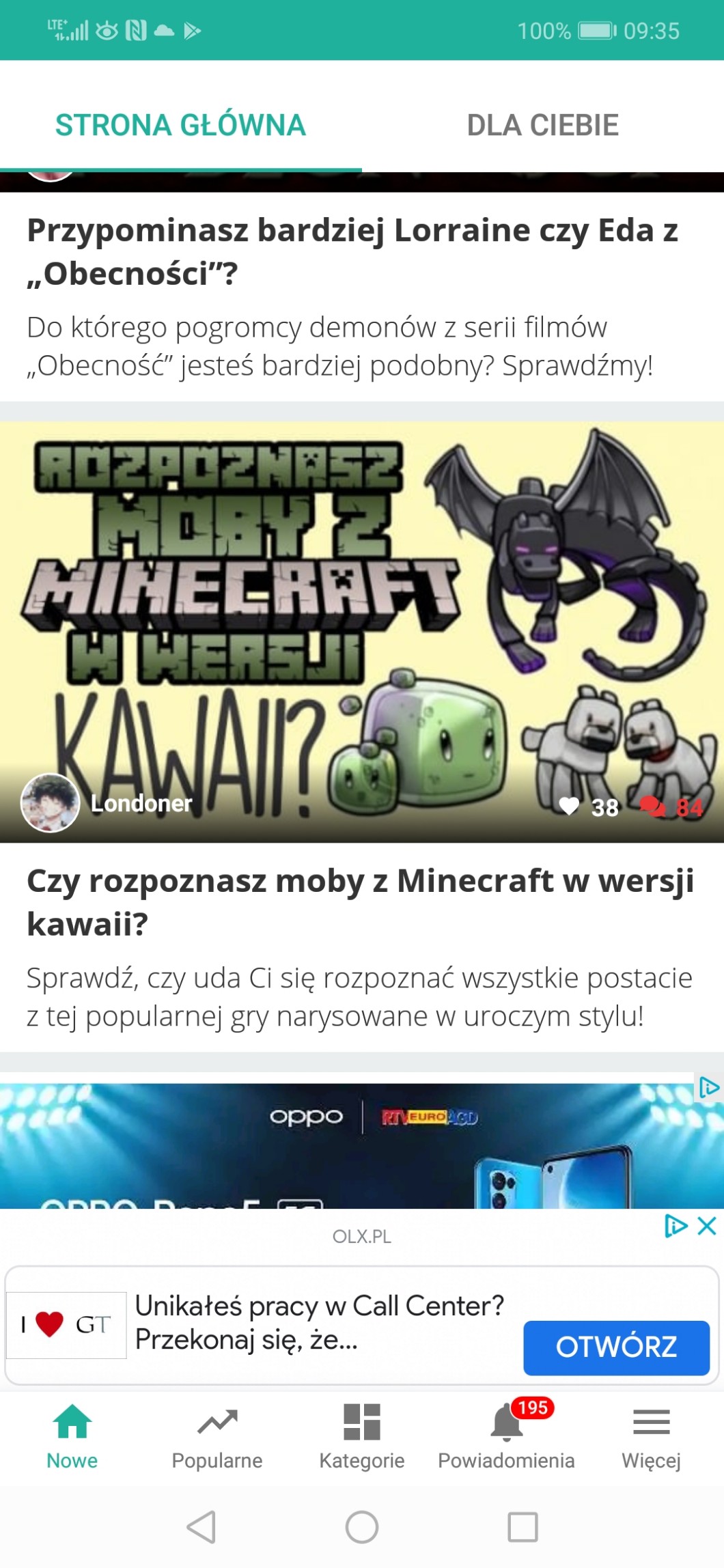Switch to the Dla Ciebie tab

coord(543,125)
